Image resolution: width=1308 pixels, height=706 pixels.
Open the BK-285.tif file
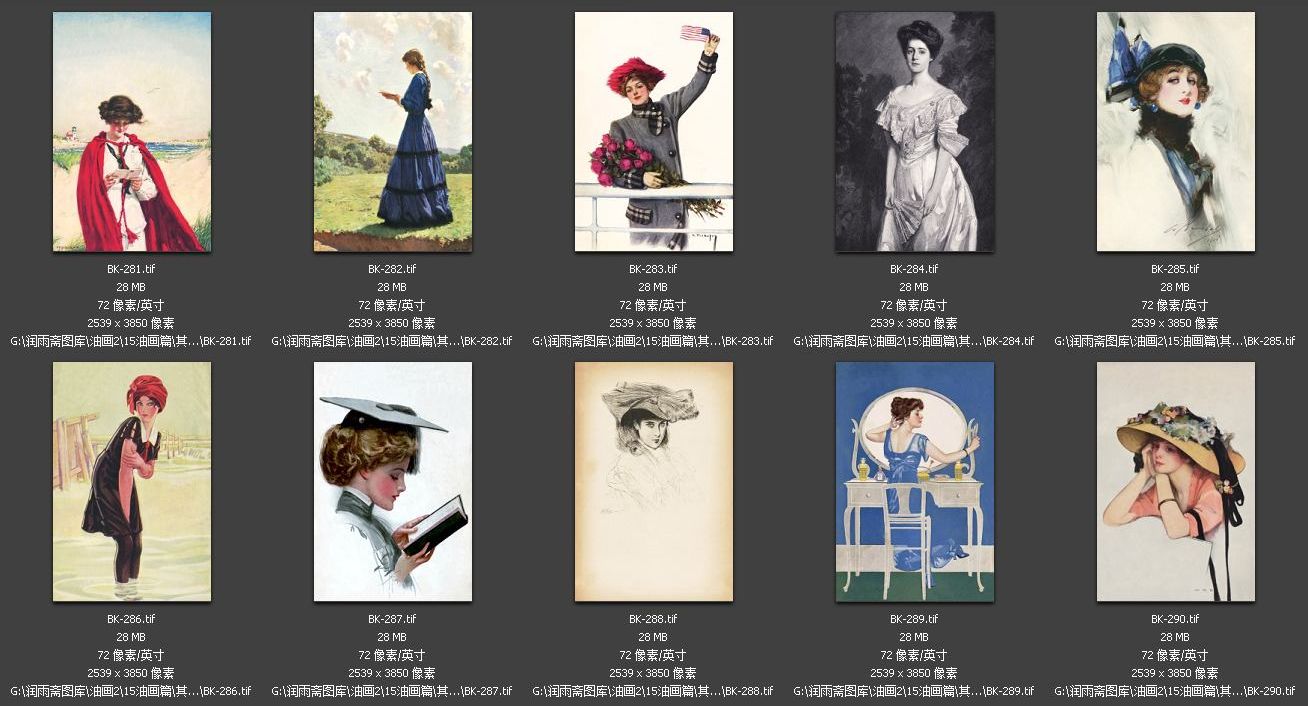click(x=1176, y=132)
